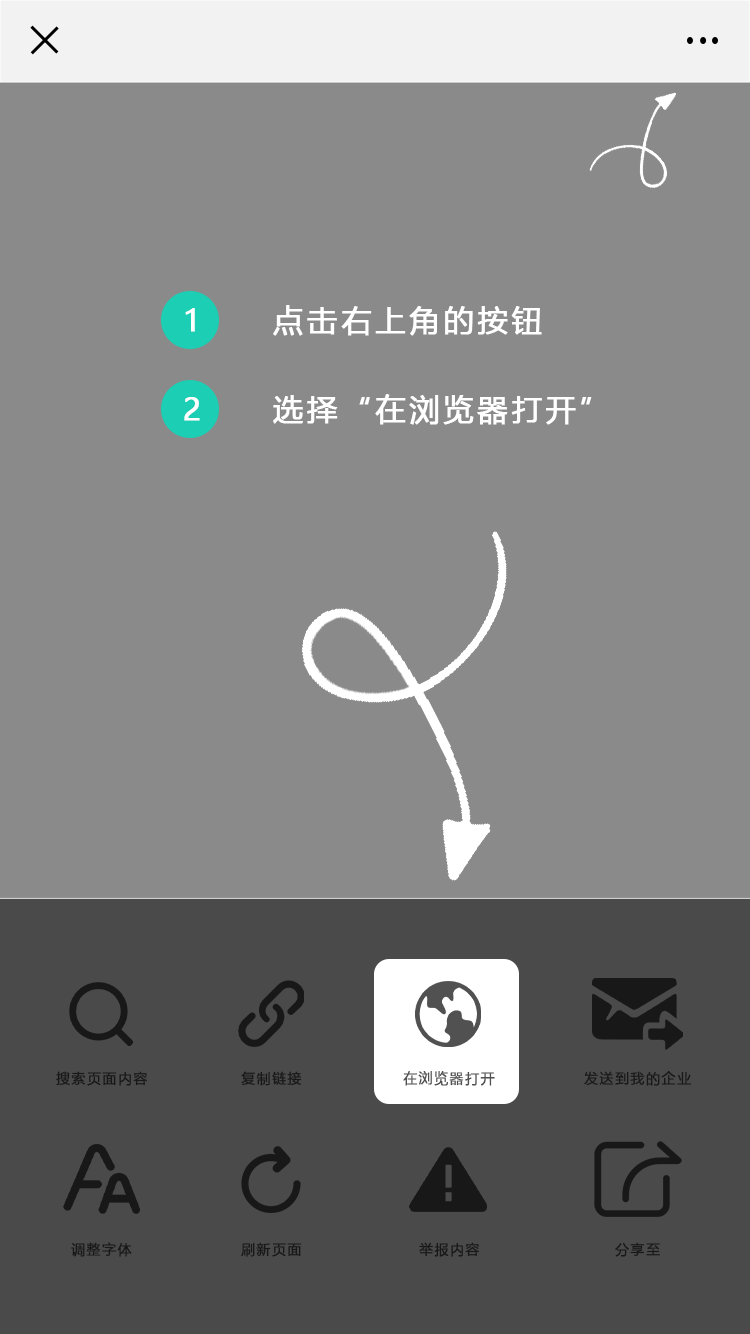This screenshot has height=1334, width=750.
Task: Open the three-dot overflow menu
Action: pos(702,41)
